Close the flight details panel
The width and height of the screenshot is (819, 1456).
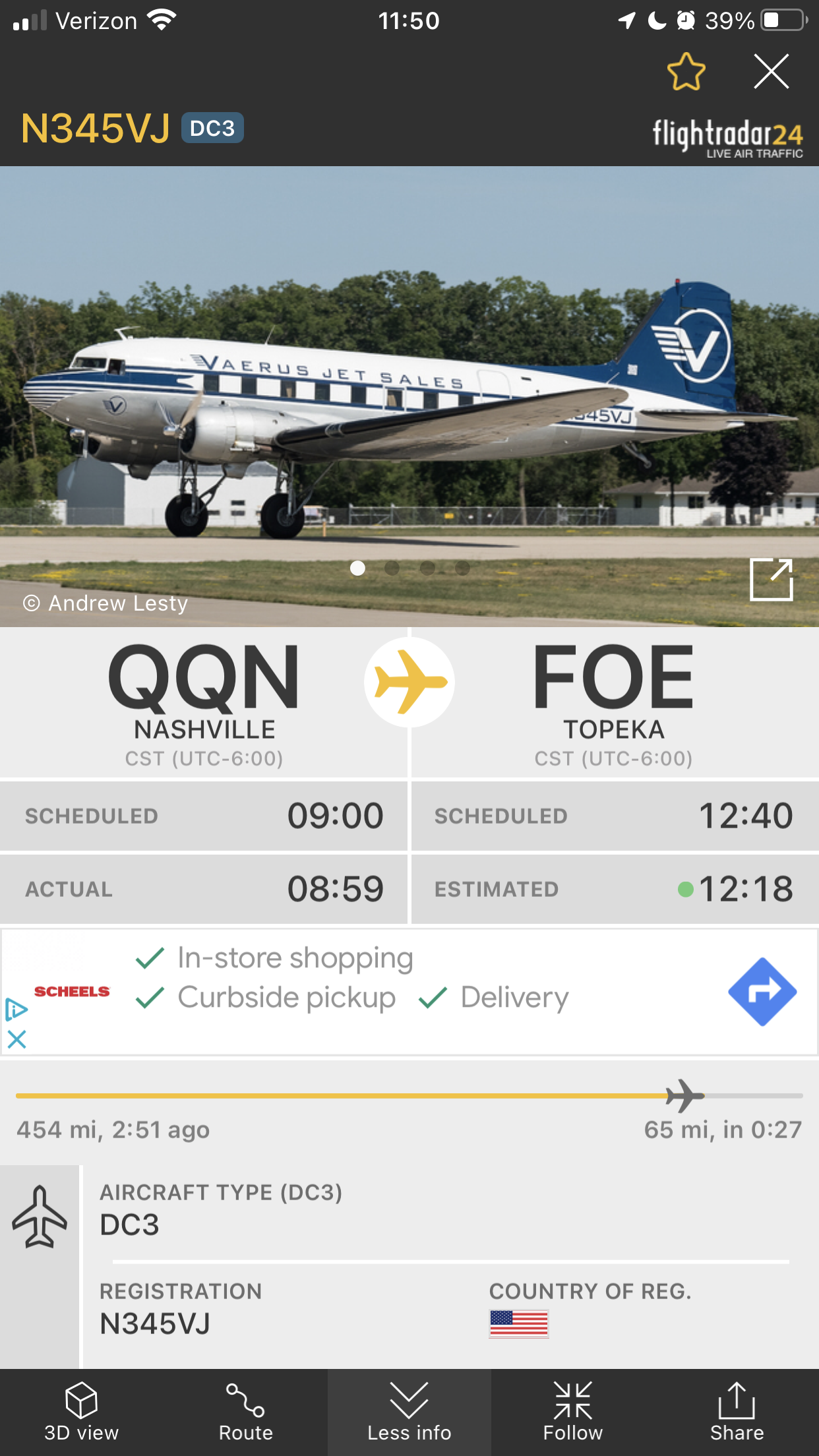tap(771, 71)
